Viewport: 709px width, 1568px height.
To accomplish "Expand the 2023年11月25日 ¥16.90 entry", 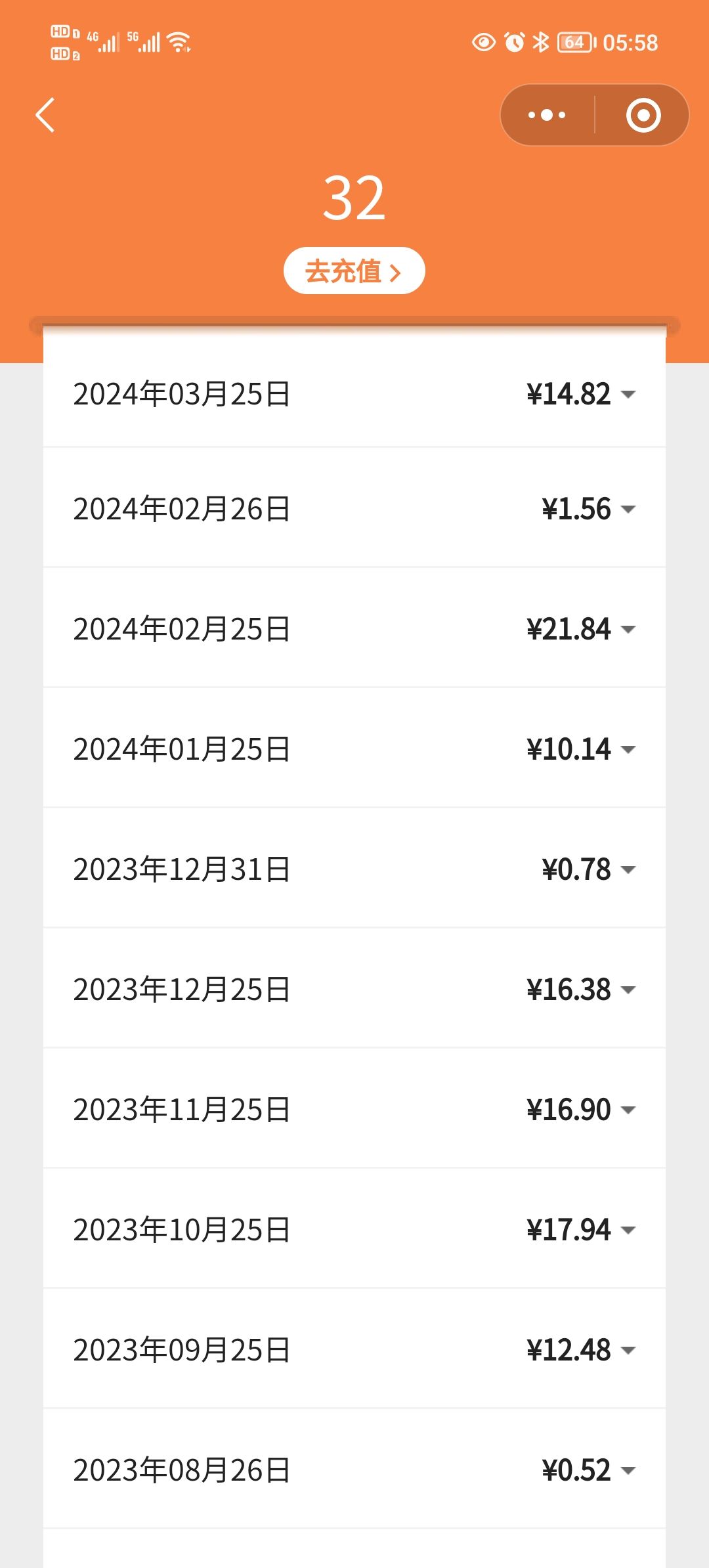I will 354,1109.
